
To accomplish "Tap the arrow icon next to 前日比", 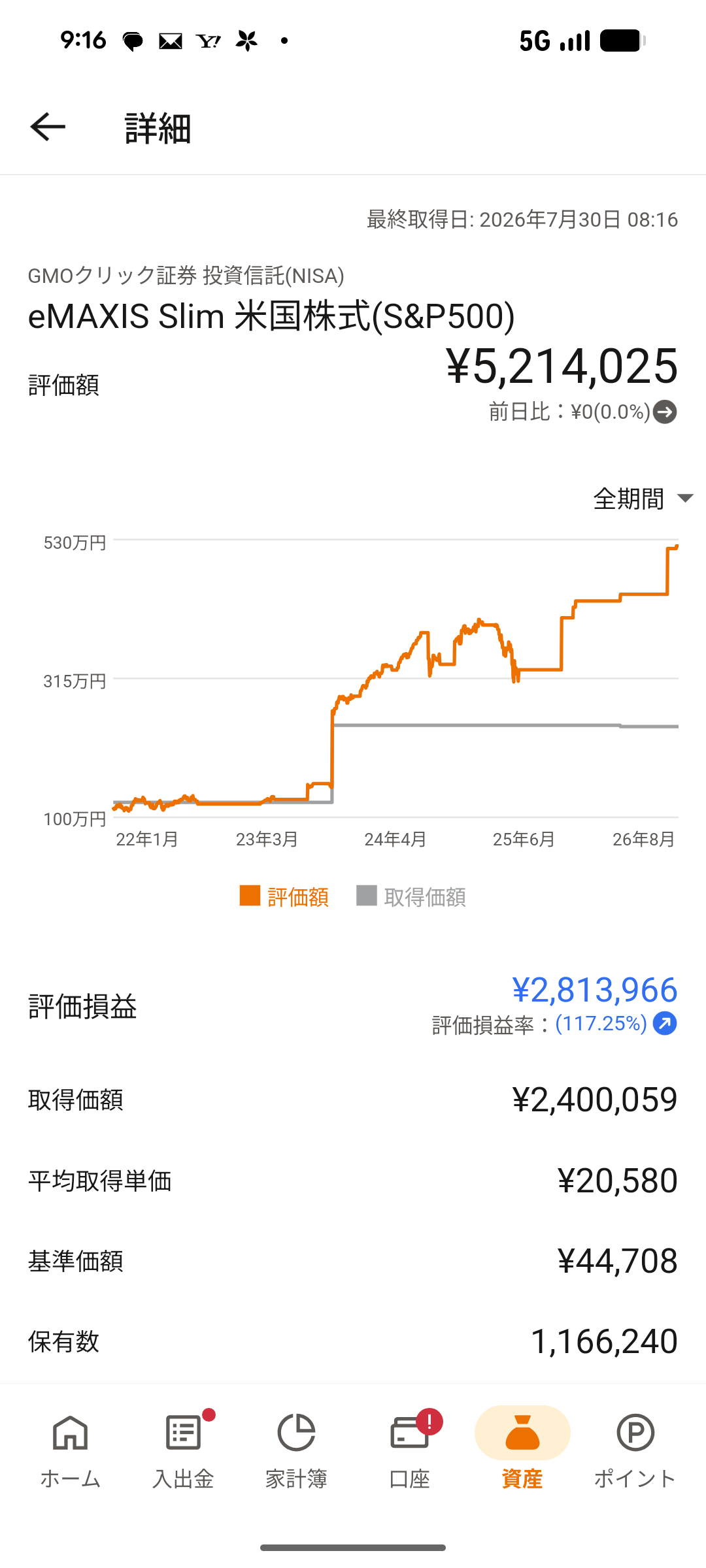I will point(665,412).
